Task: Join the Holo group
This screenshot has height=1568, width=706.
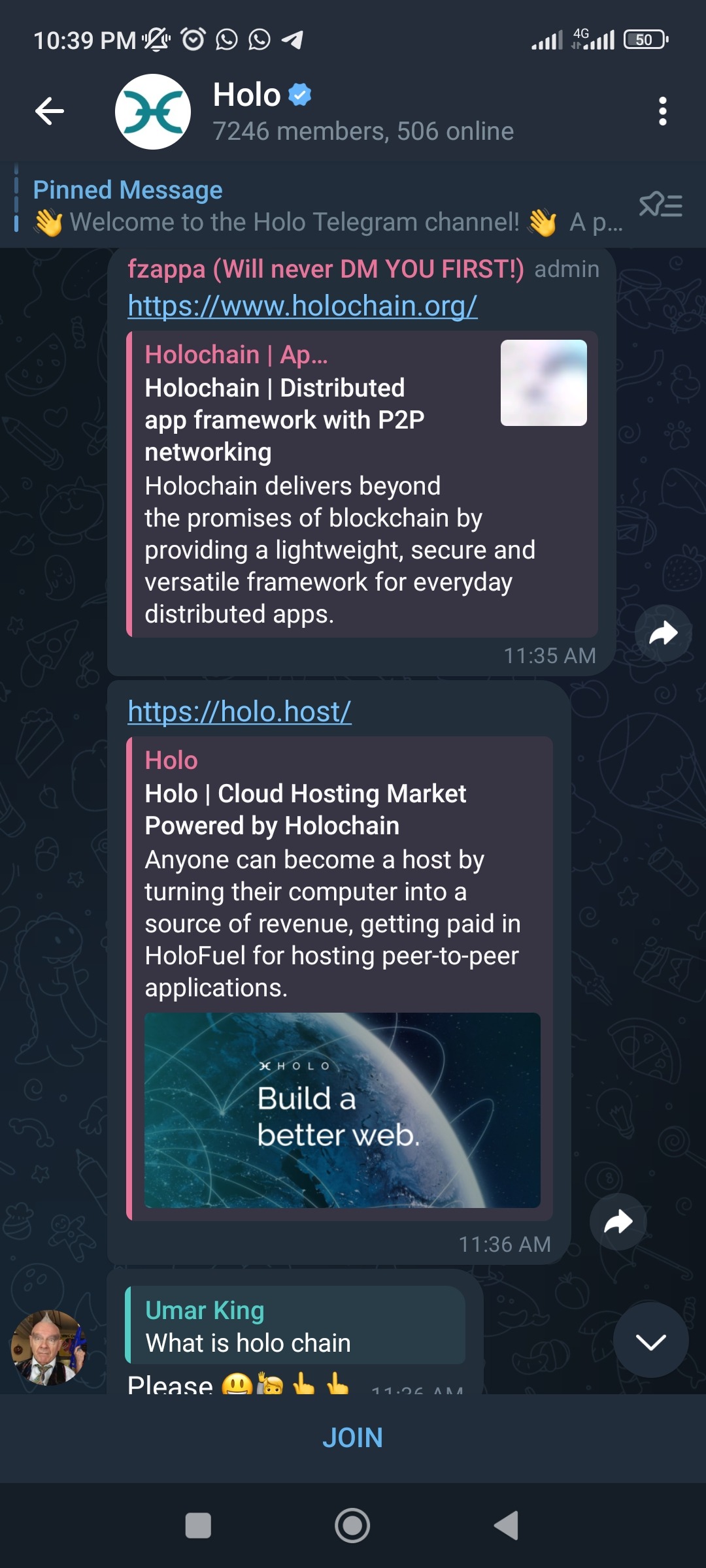Action: [353, 1438]
